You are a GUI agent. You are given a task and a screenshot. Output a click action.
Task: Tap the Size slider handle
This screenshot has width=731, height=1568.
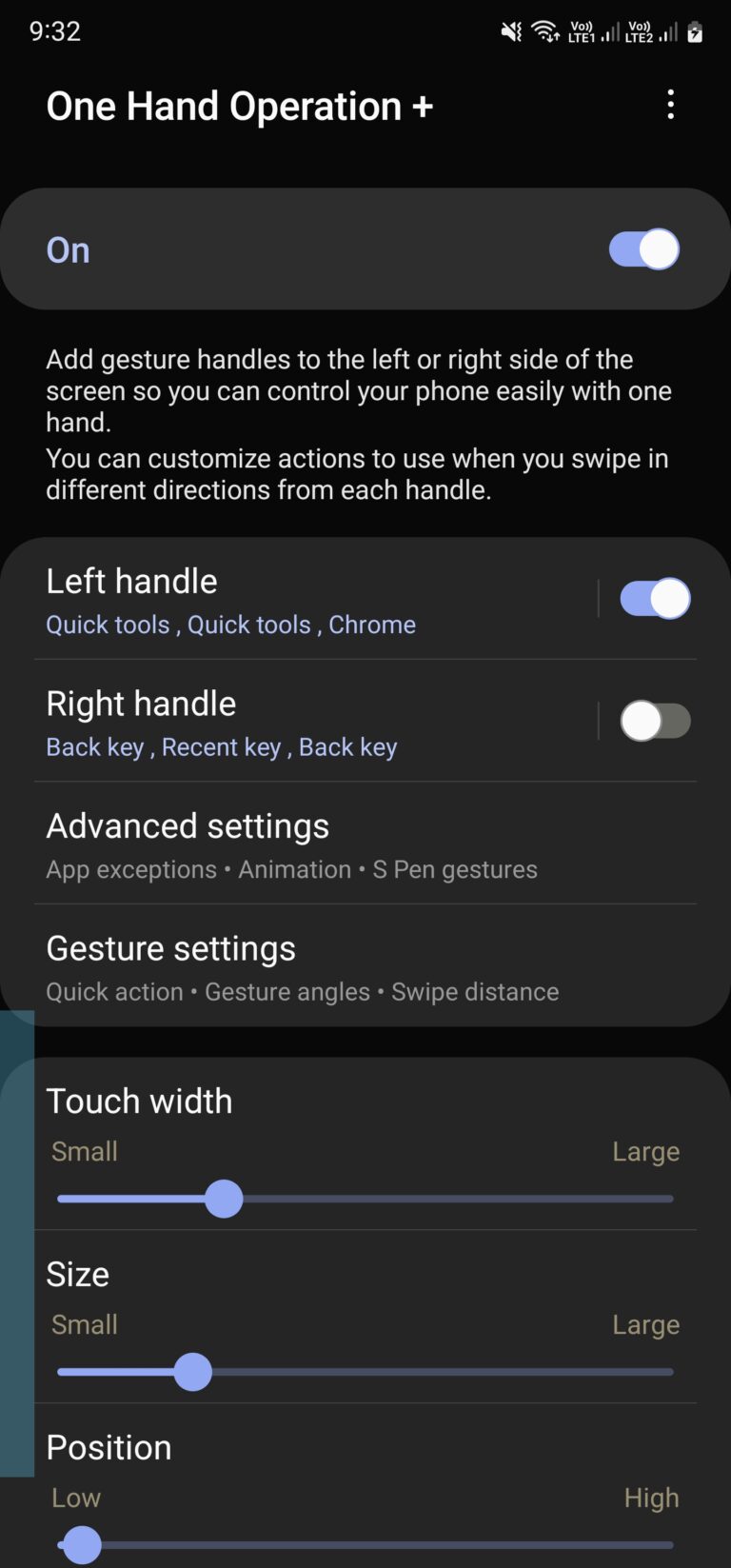(x=193, y=1371)
